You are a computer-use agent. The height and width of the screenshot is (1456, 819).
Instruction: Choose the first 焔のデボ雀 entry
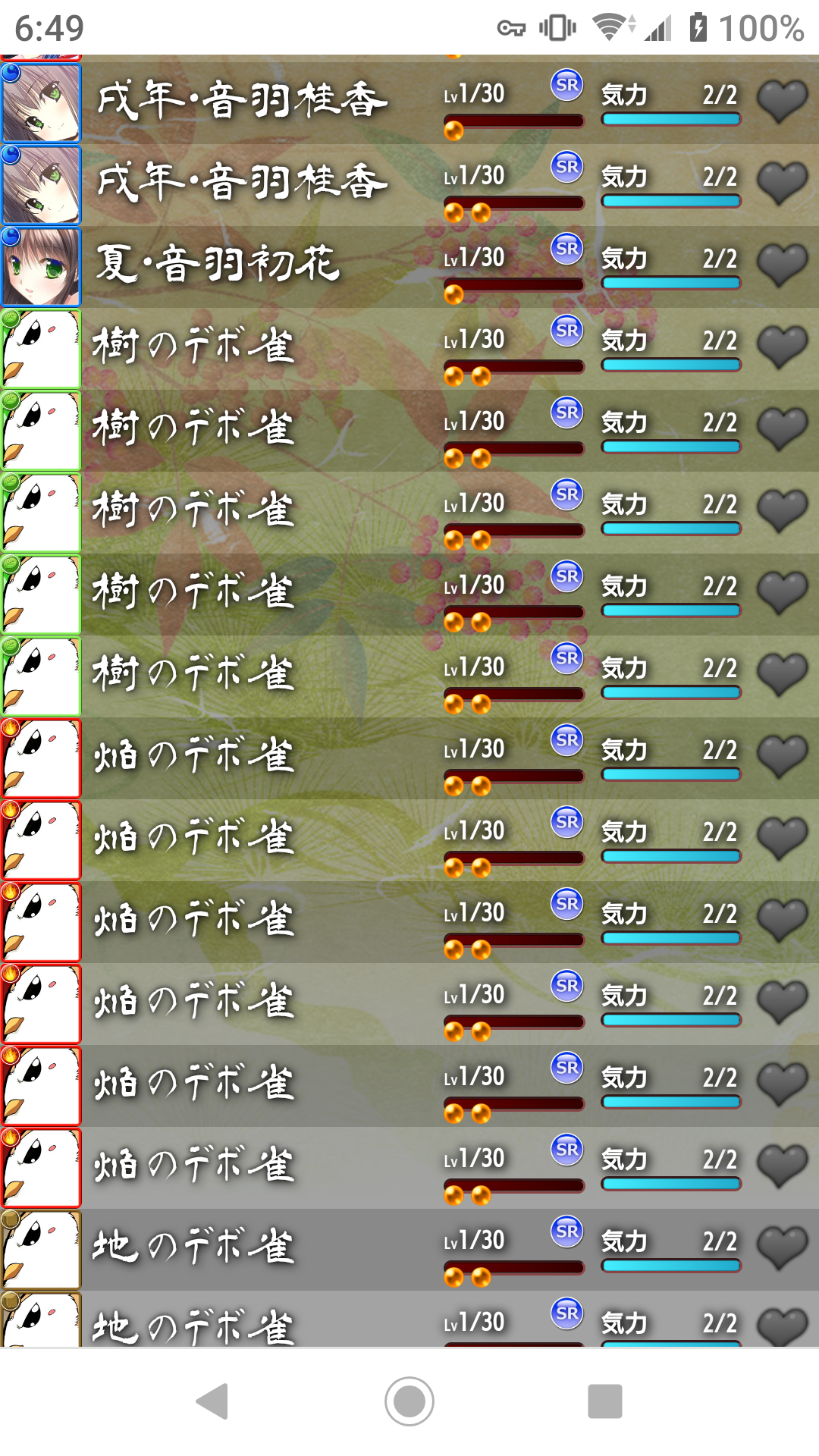[303, 758]
